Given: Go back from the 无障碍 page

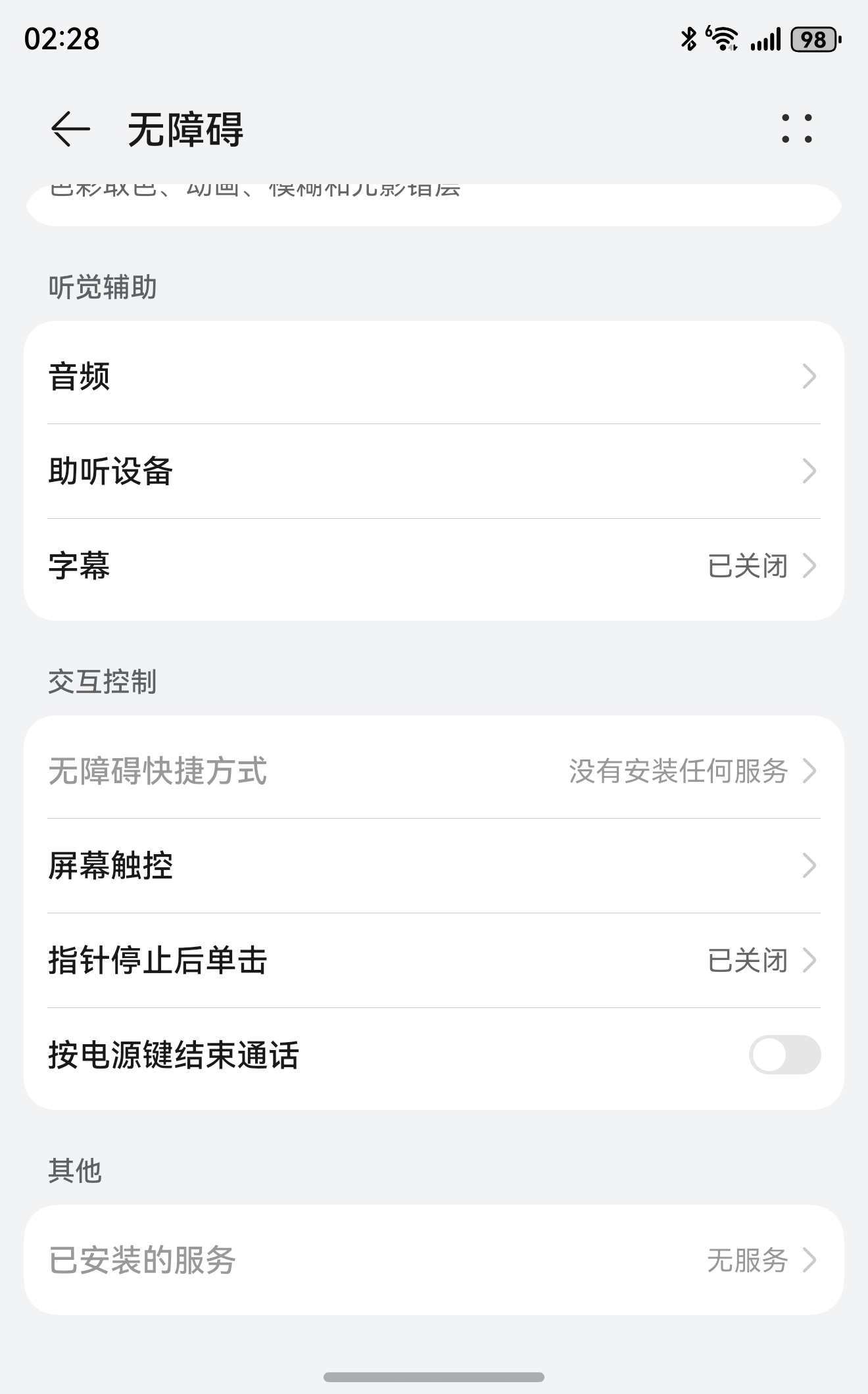Looking at the screenshot, I should pyautogui.click(x=70, y=129).
